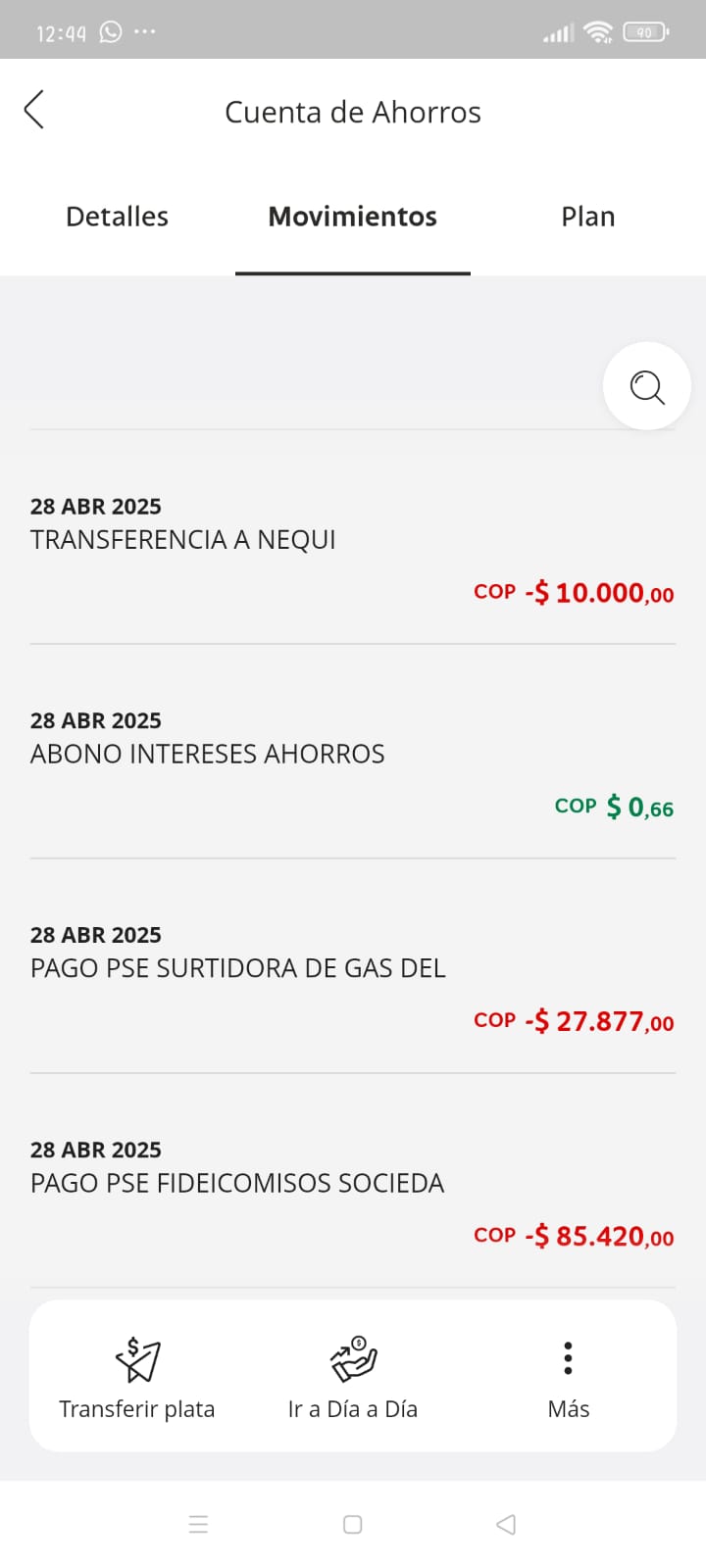Search movements with the magnifier button

coord(646,386)
